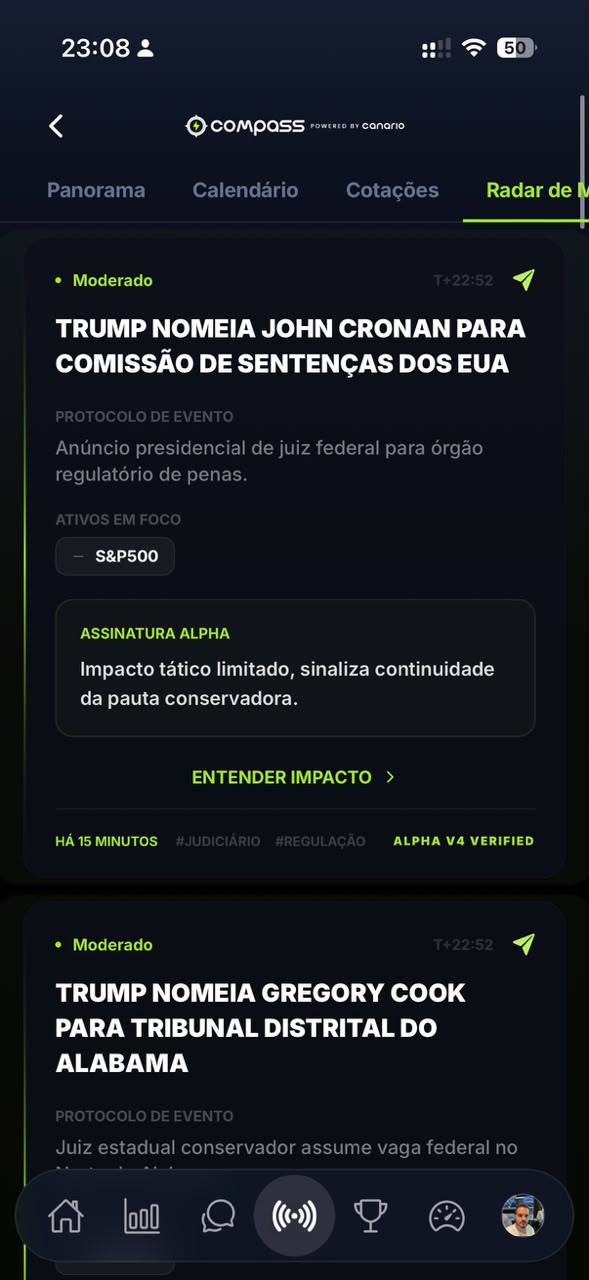Go back using the top-left arrow
The width and height of the screenshot is (589, 1280).
pyautogui.click(x=56, y=125)
